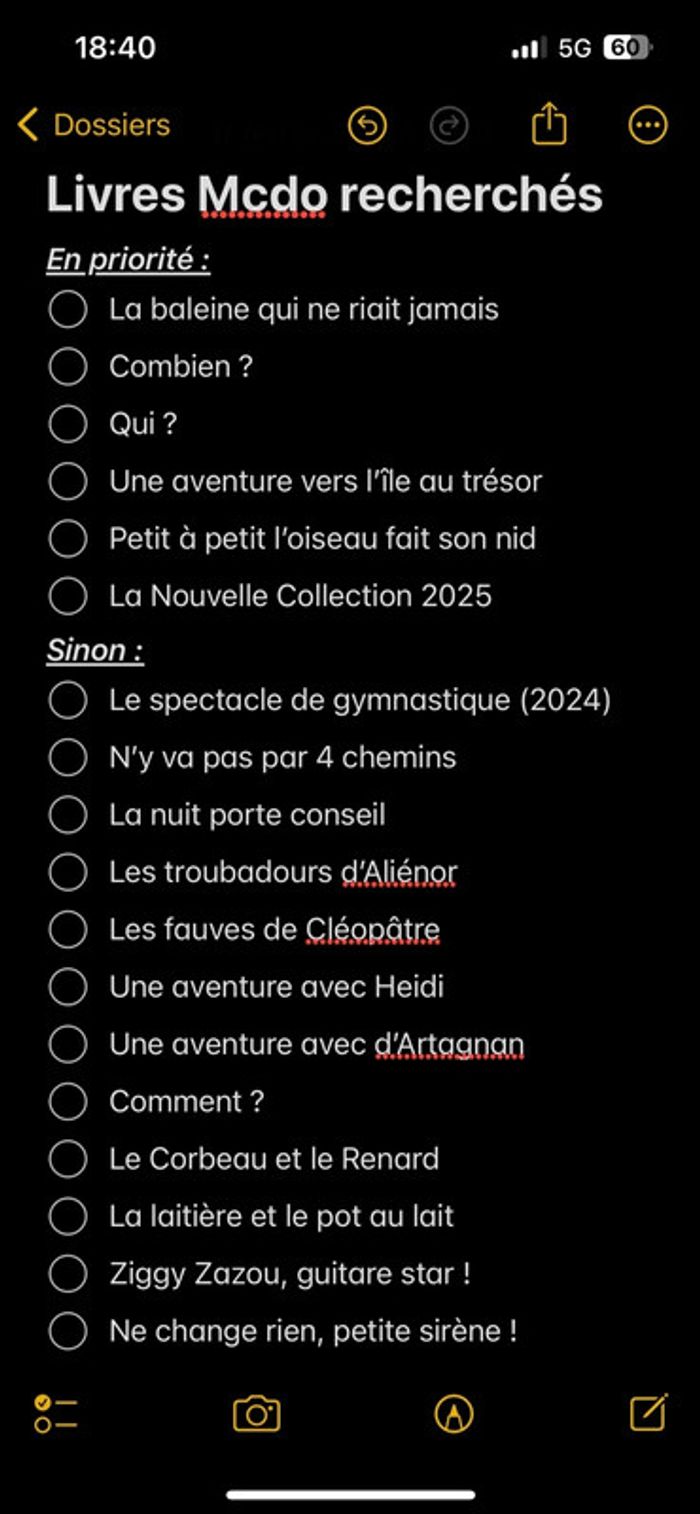The width and height of the screenshot is (700, 1514).
Task: Open the camera to add a photo
Action: tap(257, 1413)
